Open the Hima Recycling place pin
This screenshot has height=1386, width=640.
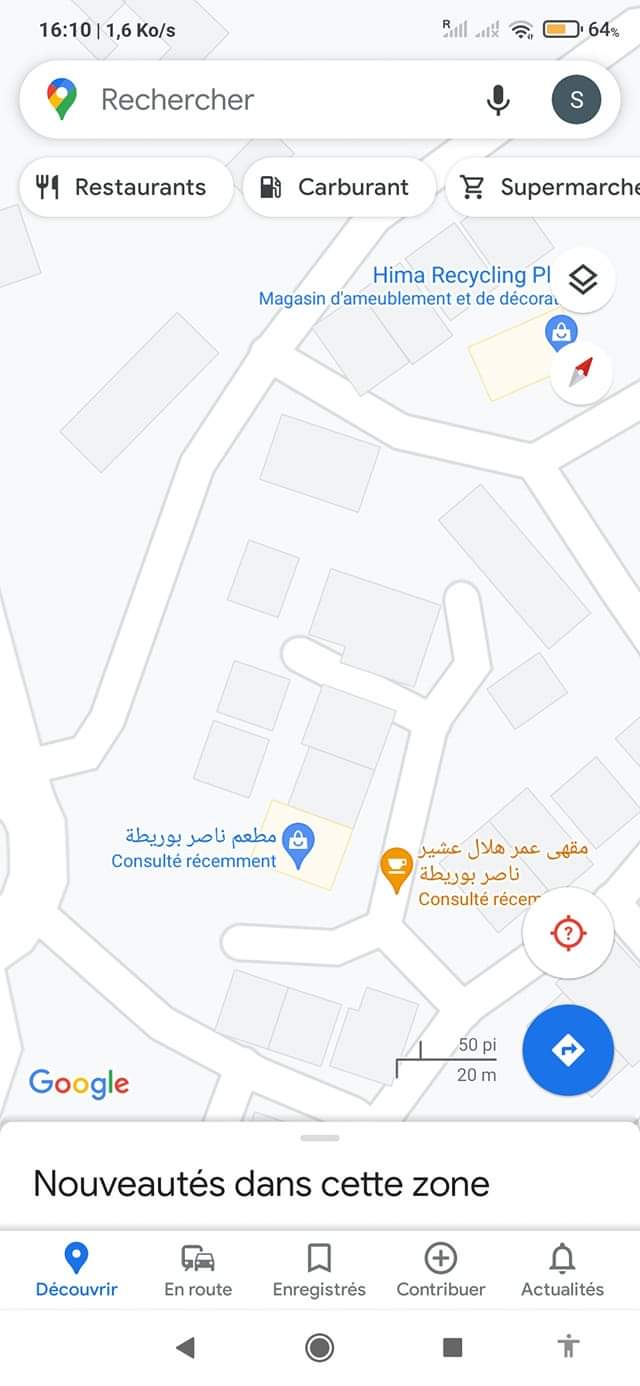click(561, 330)
